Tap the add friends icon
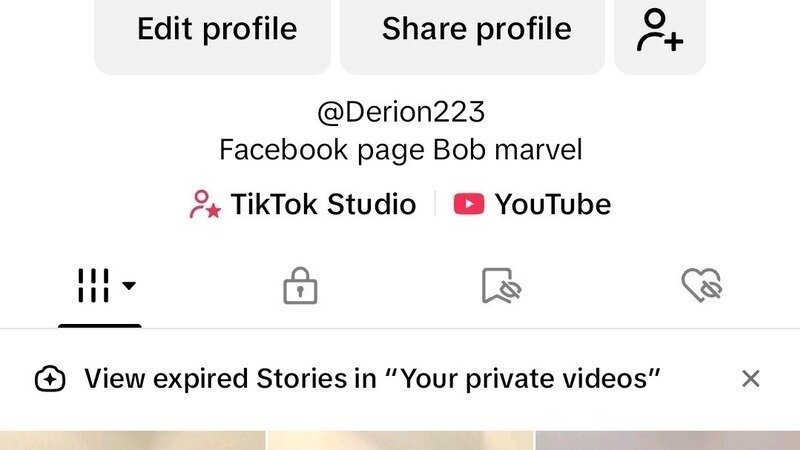The image size is (800, 450). click(x=660, y=30)
